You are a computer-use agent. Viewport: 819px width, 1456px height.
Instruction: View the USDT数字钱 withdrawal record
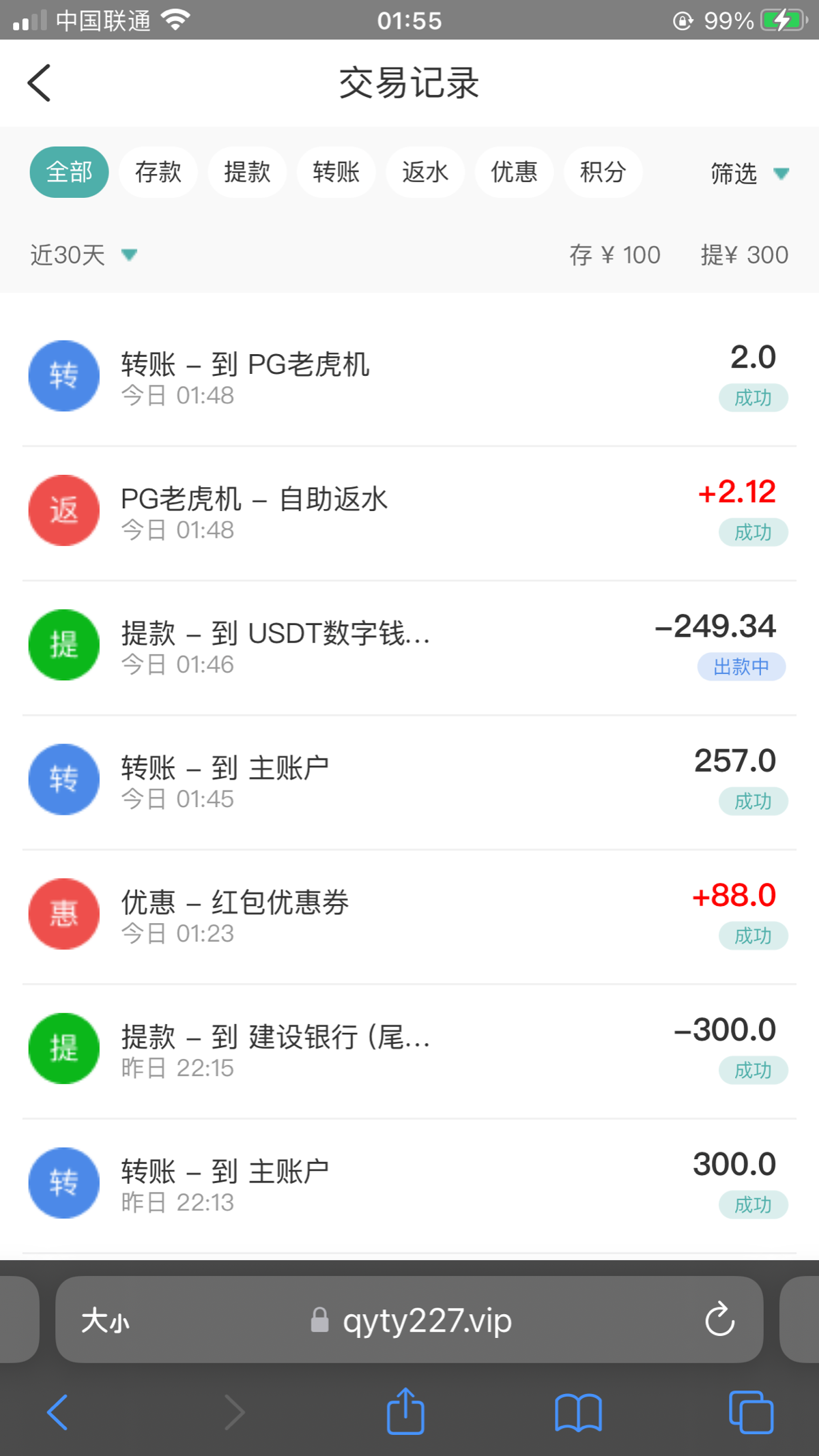click(x=409, y=646)
